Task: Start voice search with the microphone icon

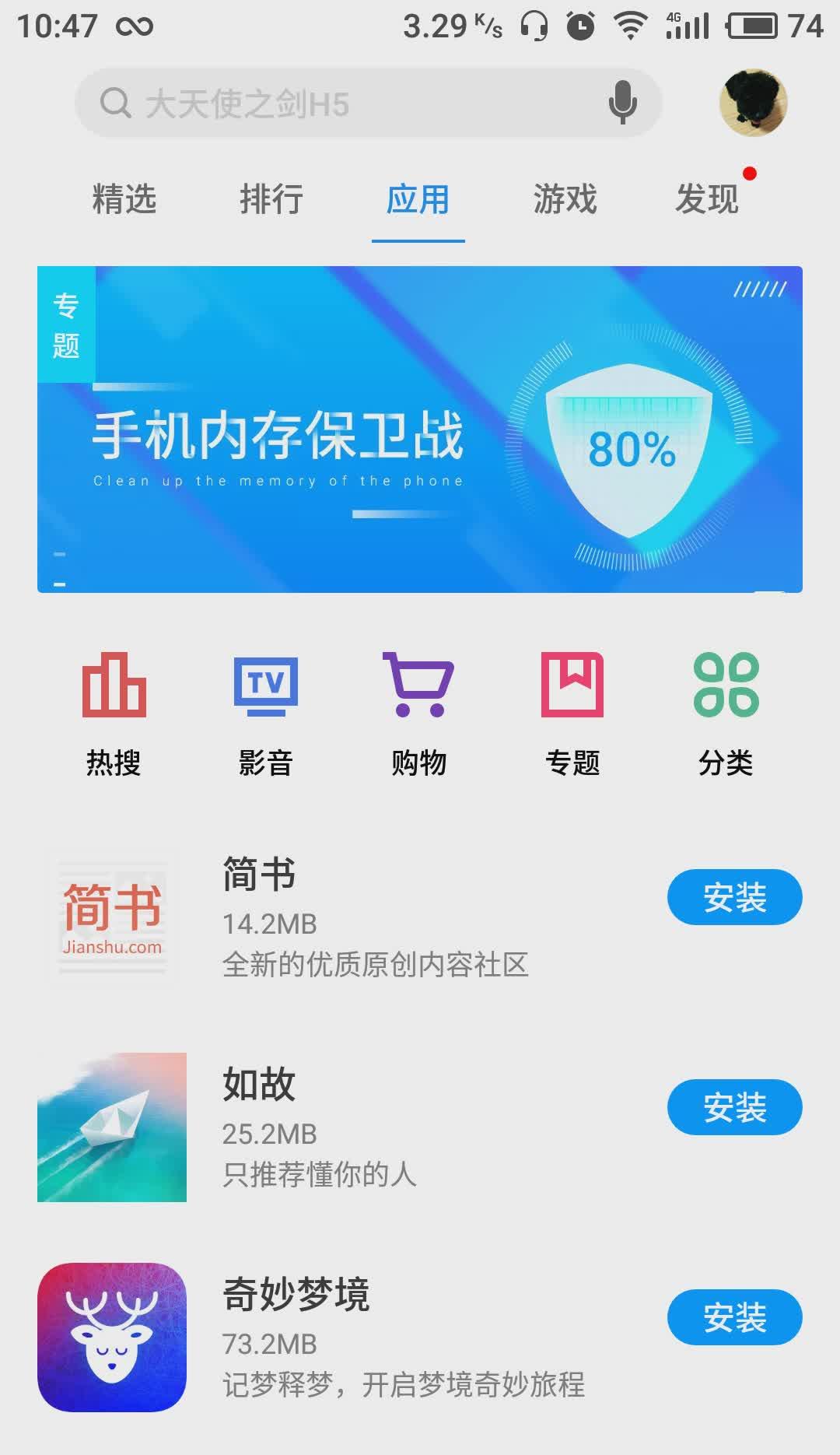Action: [x=622, y=103]
